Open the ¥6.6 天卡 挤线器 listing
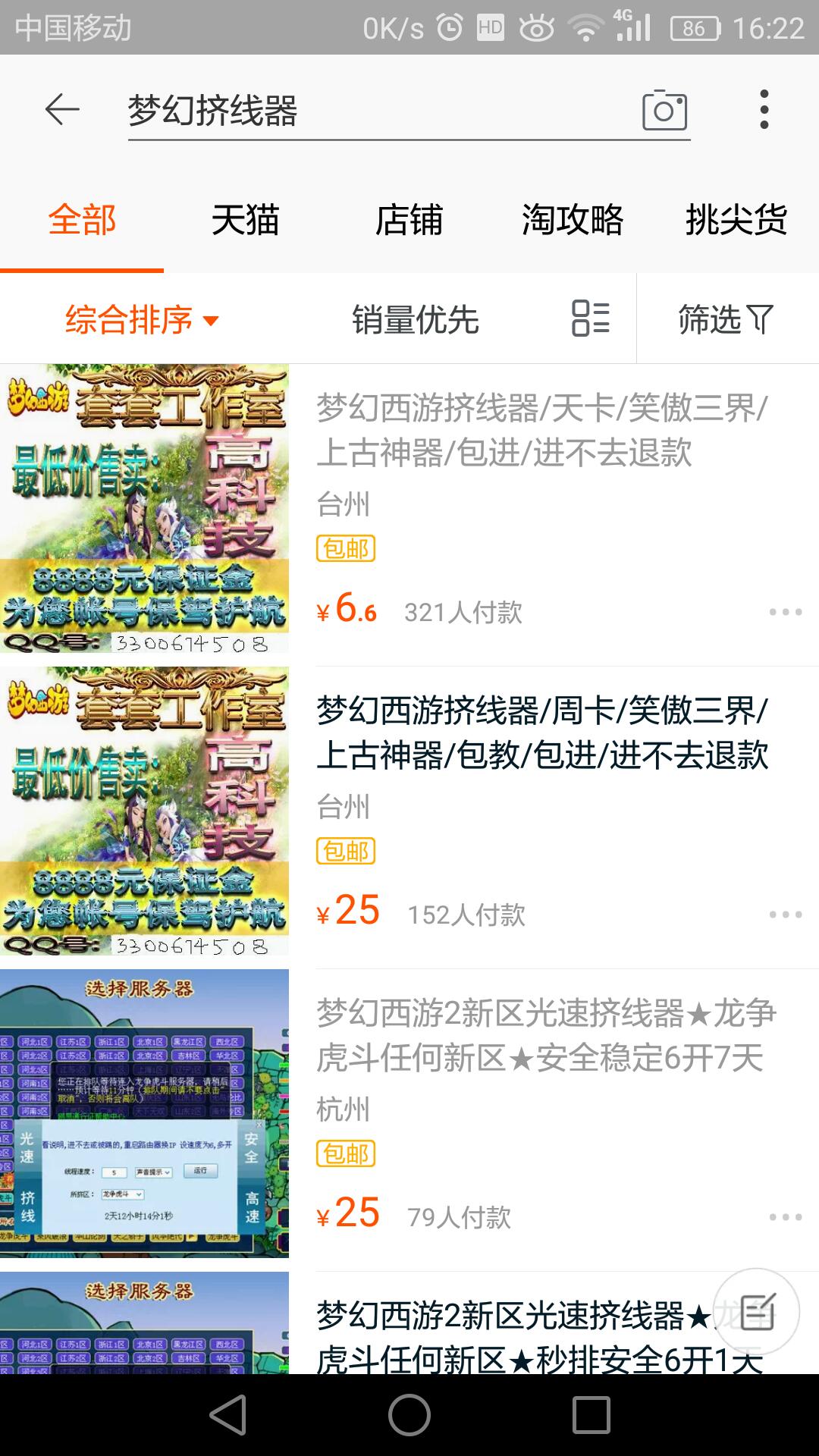This screenshot has width=819, height=1456. coord(541,430)
